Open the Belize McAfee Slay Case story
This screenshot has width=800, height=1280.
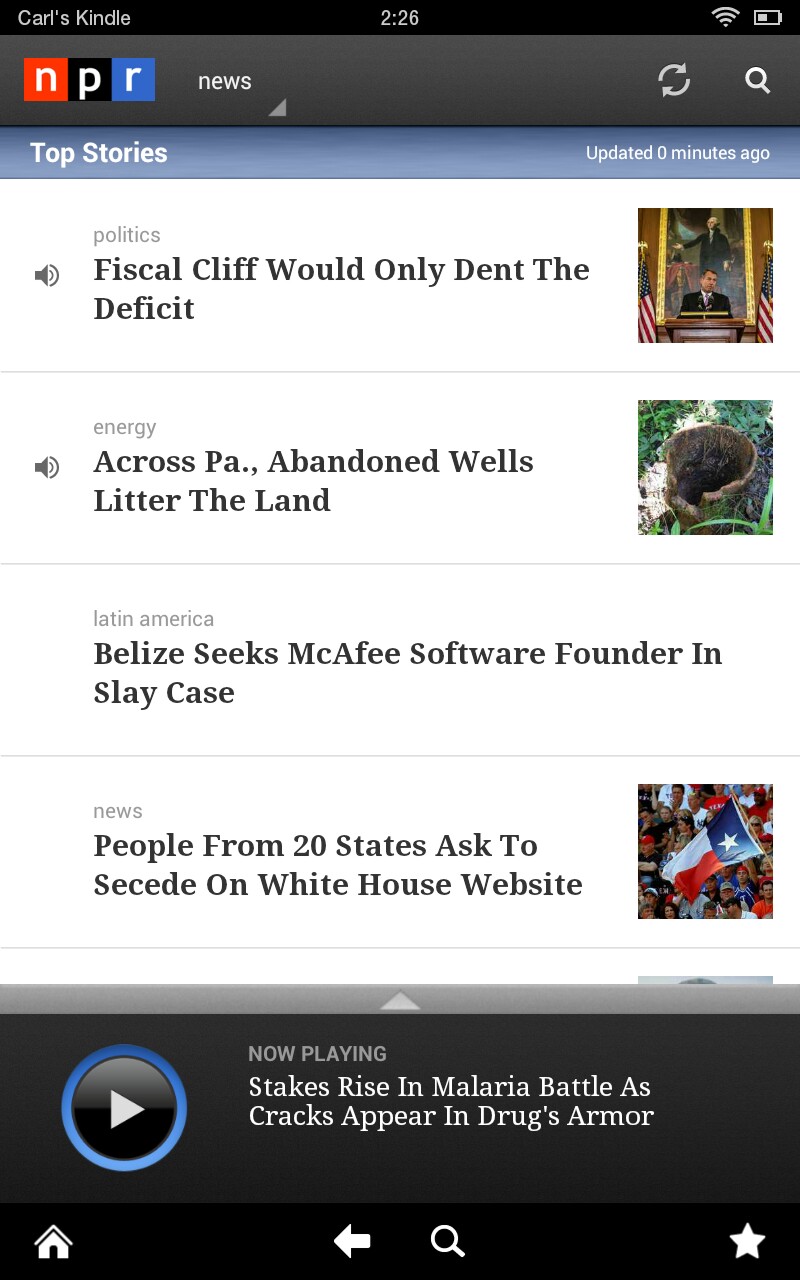pyautogui.click(x=407, y=672)
